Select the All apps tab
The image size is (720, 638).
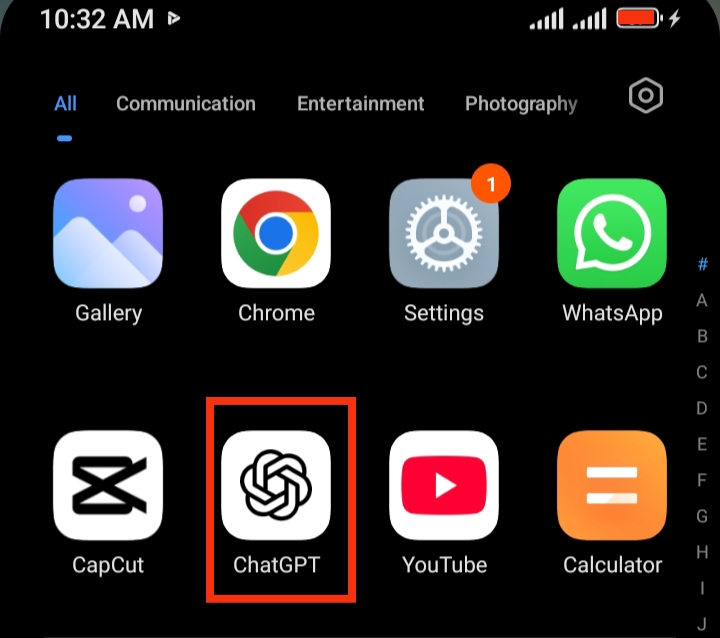coord(66,103)
